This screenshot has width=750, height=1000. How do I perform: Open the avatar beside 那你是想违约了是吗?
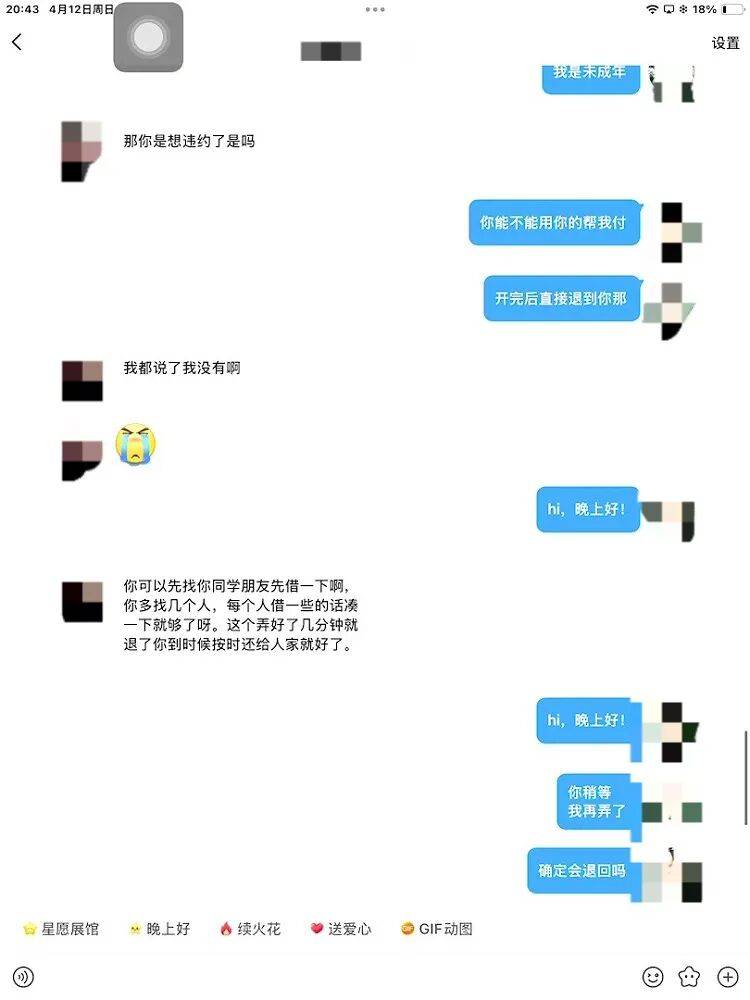82,151
